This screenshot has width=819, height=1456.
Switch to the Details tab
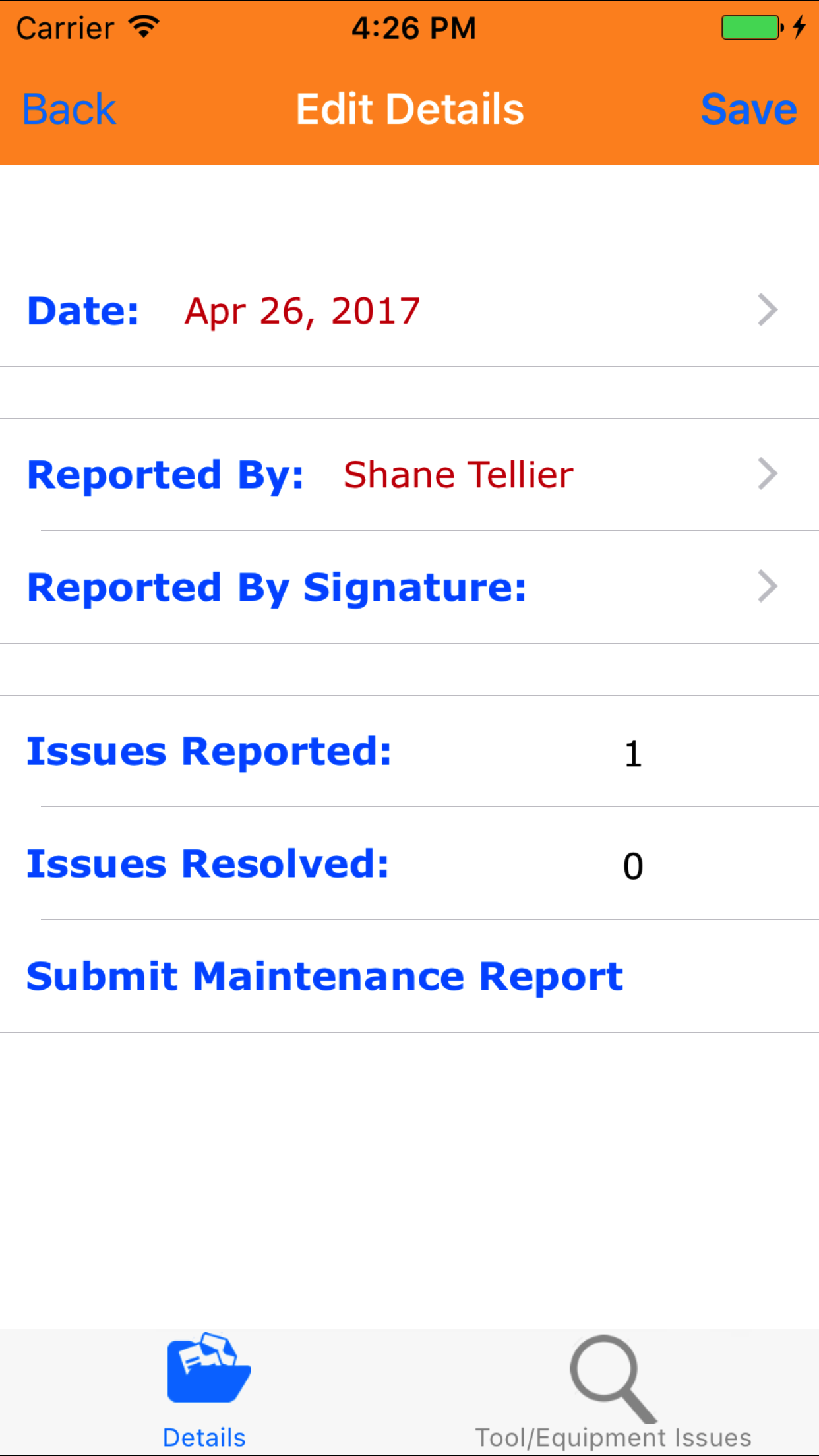point(205,1391)
